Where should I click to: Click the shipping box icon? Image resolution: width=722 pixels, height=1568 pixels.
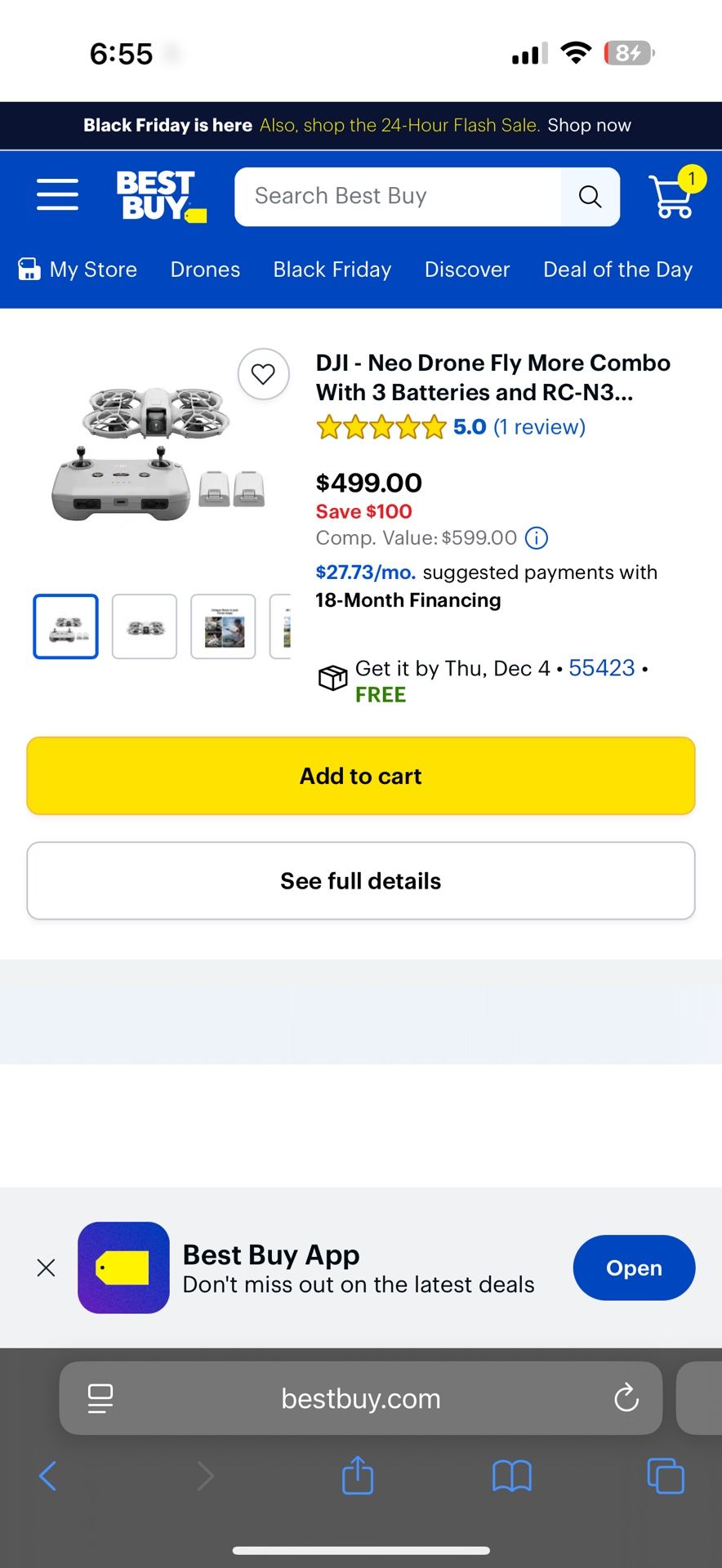[x=332, y=678]
